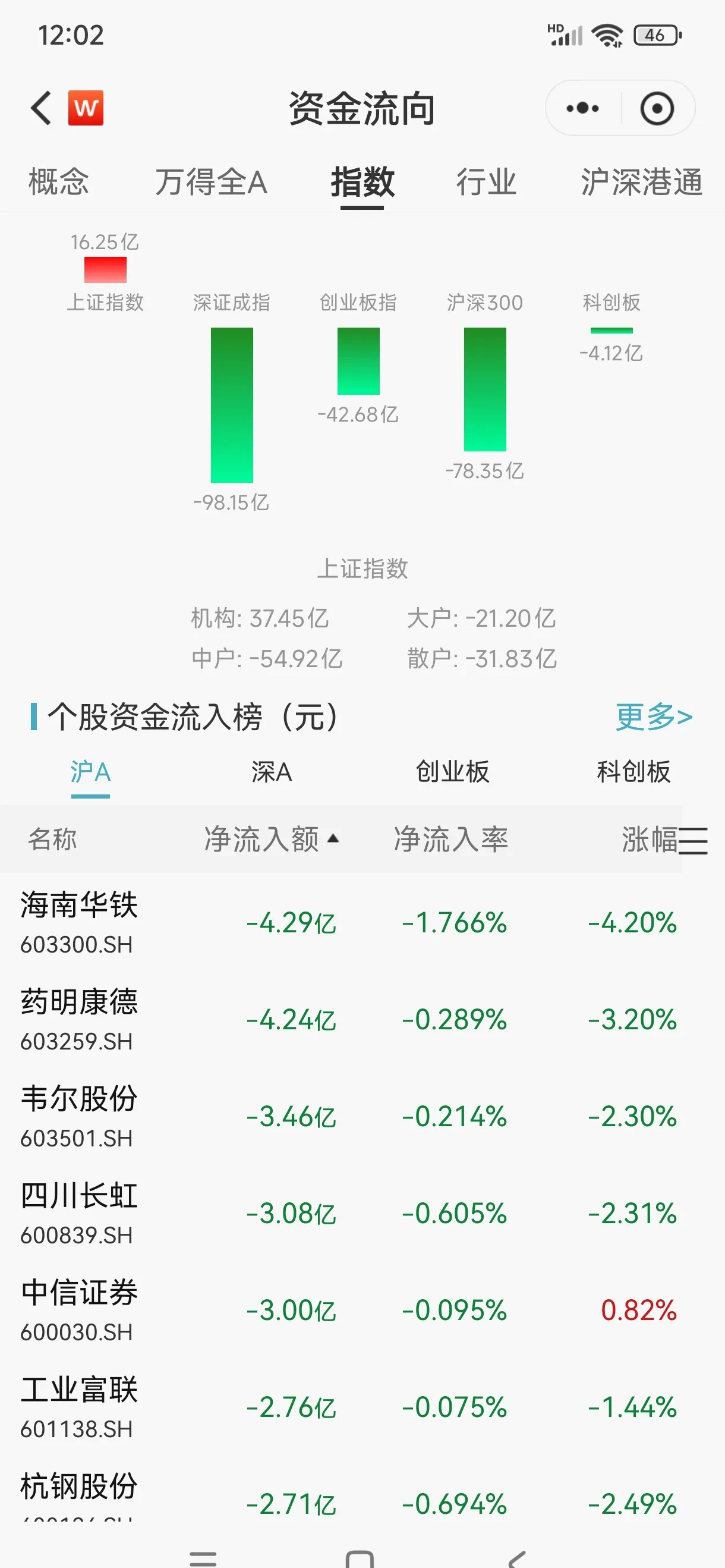
Task: Toggle sort order on 净流入额 column
Action: [x=271, y=840]
